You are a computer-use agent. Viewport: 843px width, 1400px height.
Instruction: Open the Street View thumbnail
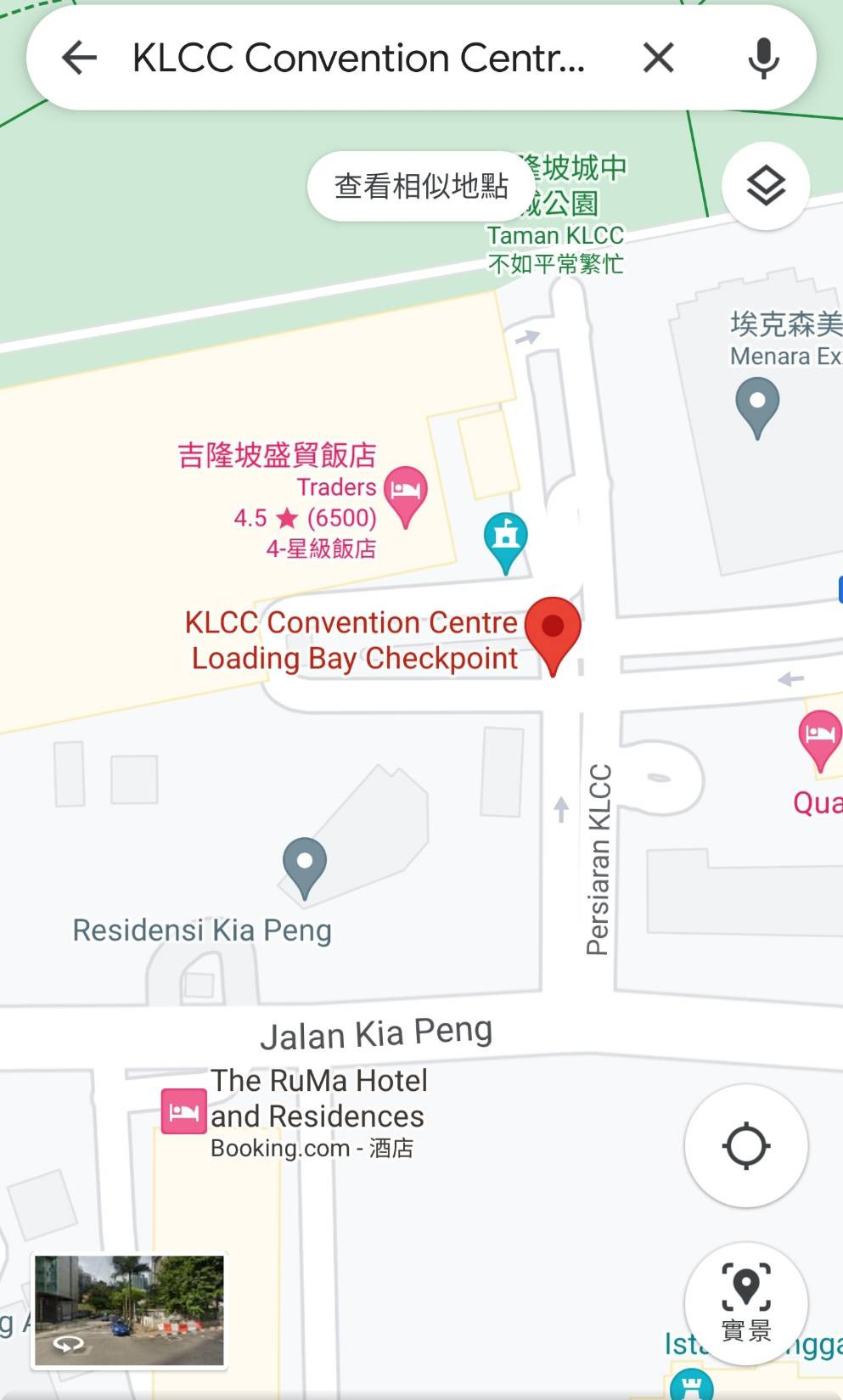[129, 1311]
